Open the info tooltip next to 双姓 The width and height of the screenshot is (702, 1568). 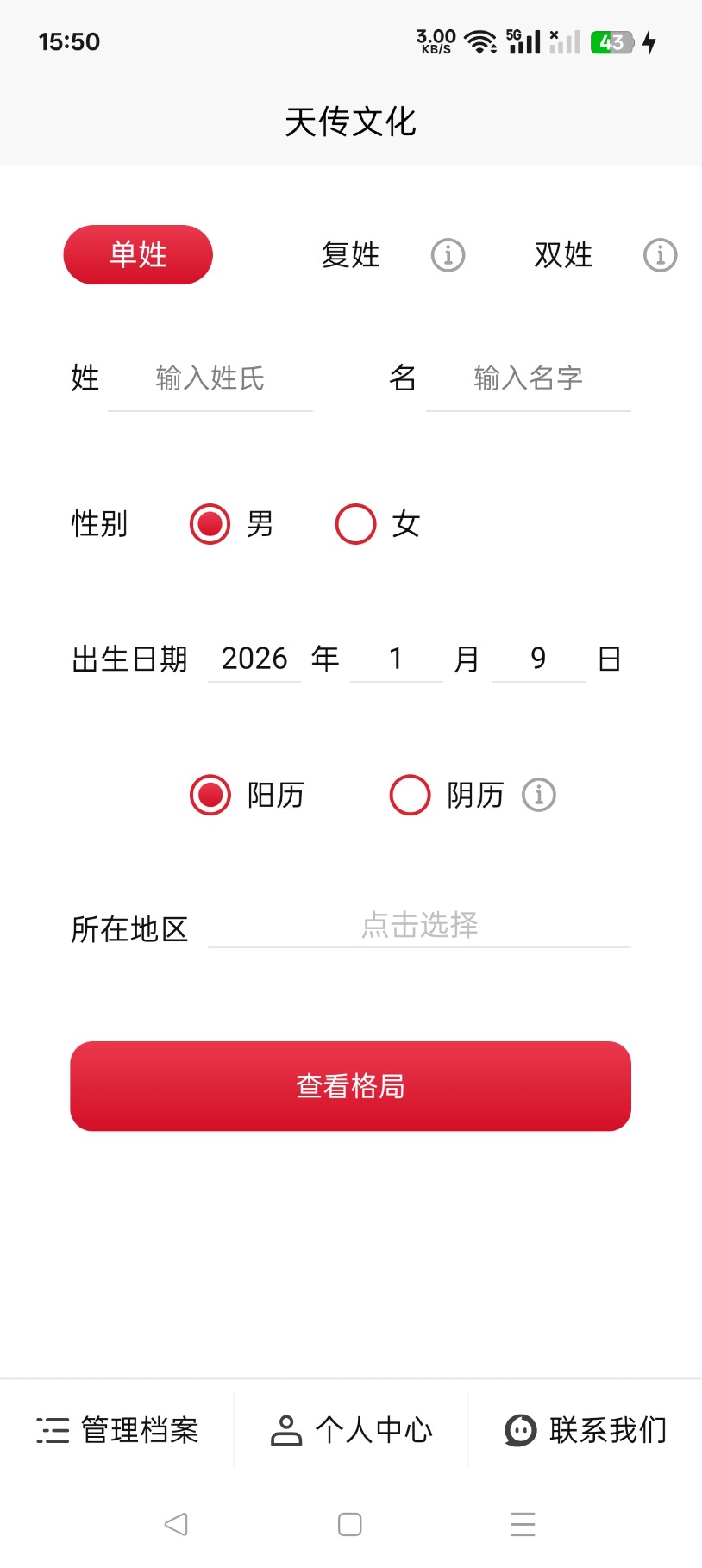click(660, 254)
